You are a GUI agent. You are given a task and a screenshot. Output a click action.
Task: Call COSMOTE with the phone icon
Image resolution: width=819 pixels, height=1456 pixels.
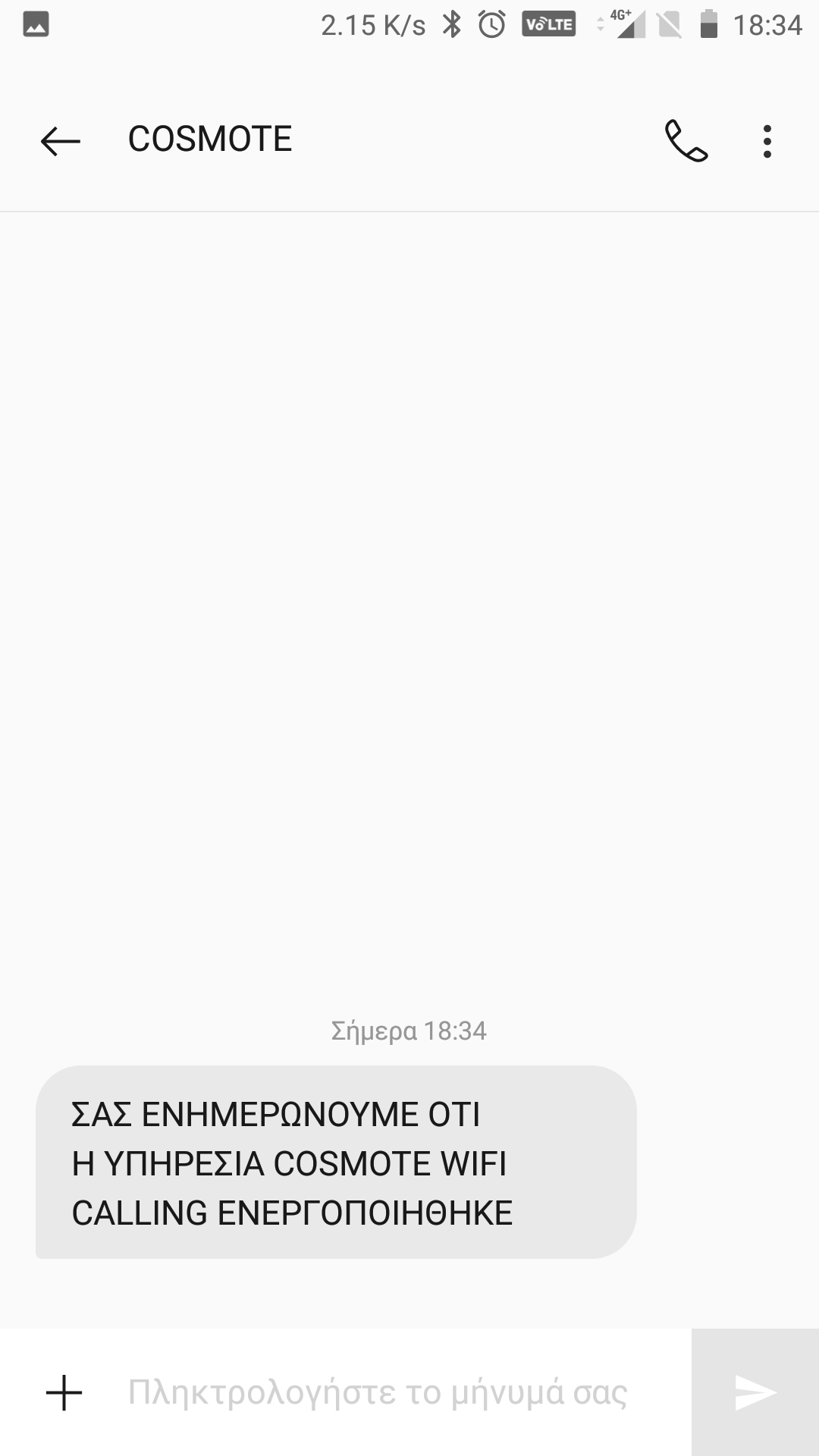(686, 141)
